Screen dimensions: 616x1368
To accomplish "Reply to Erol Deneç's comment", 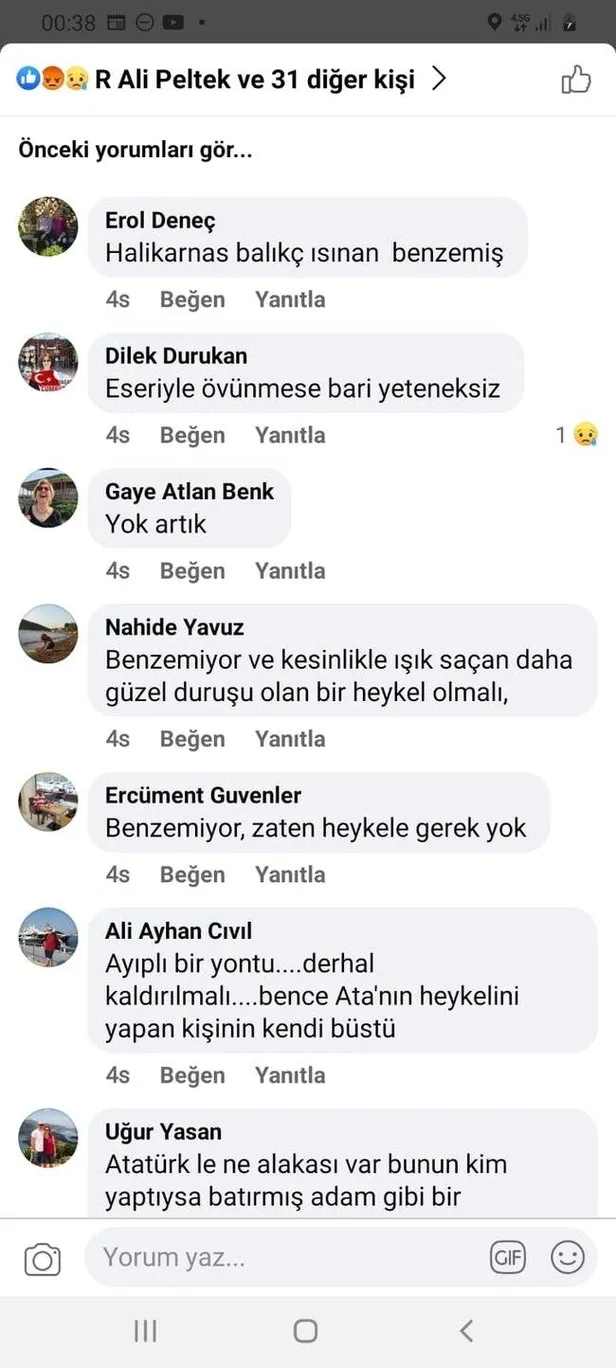I will click(x=289, y=299).
